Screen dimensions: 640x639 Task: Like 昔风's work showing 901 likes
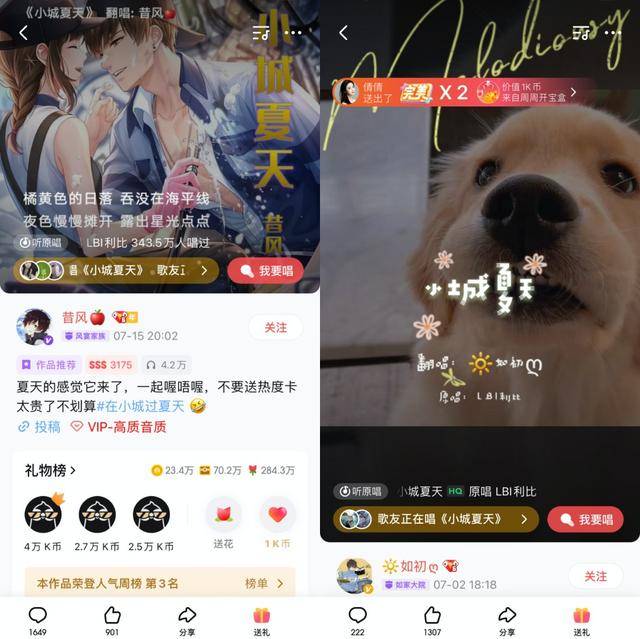(x=112, y=619)
